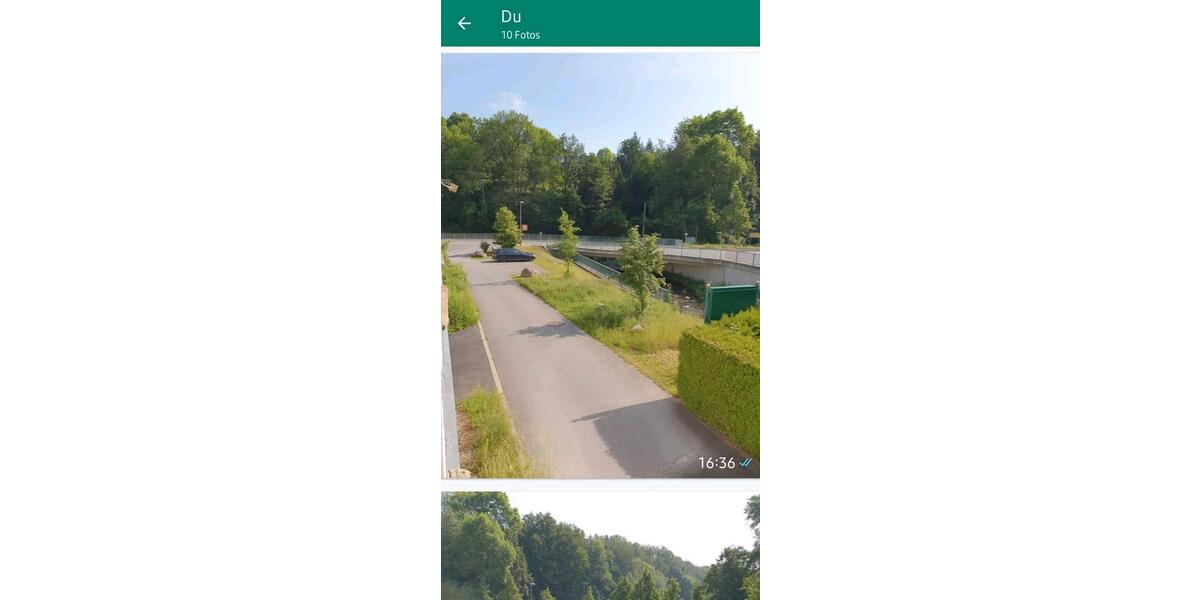Open the second photo of forest hills
The image size is (1200, 600).
(x=600, y=546)
